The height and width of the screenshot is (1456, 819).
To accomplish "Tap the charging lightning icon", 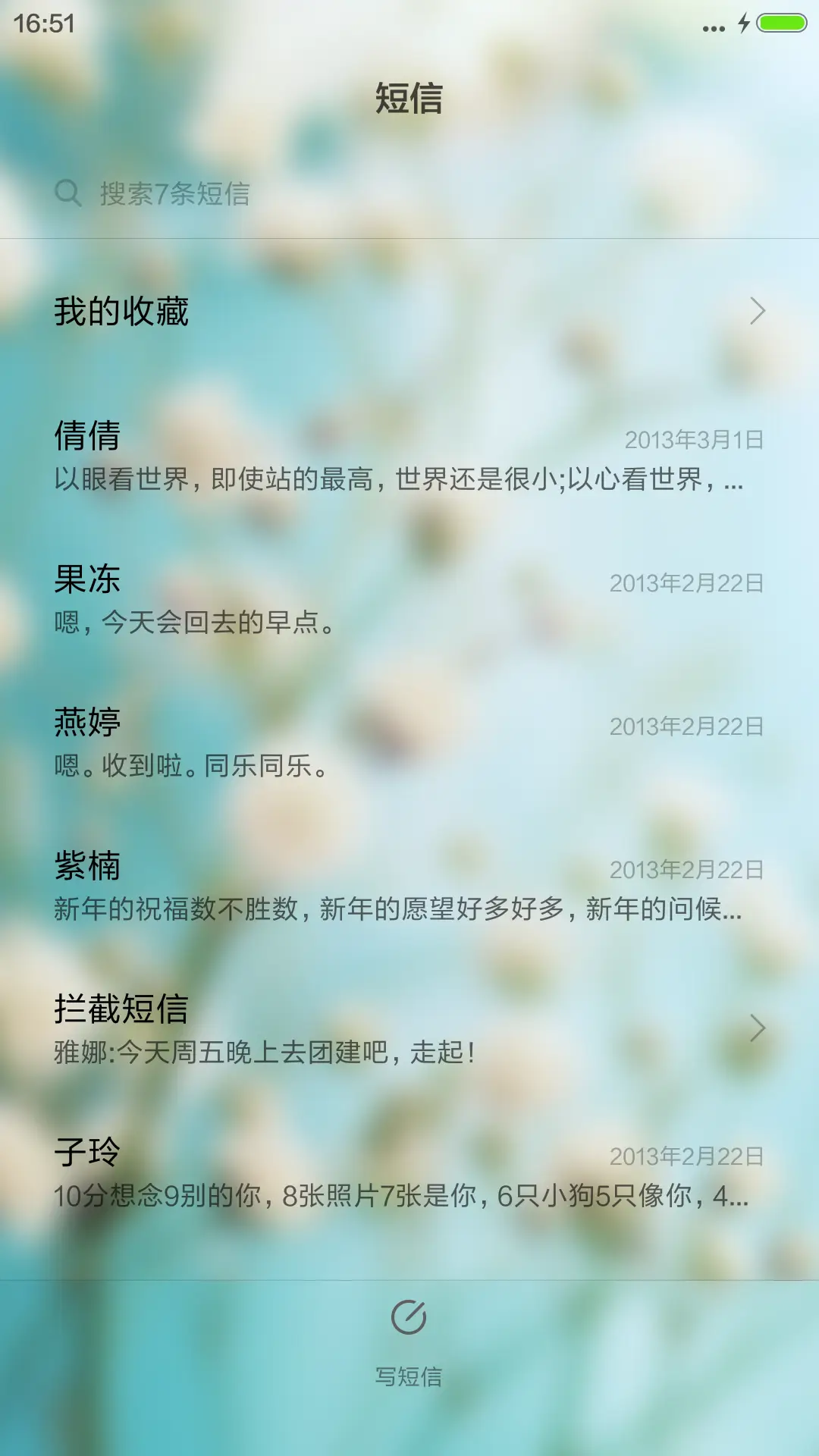I will [x=744, y=25].
